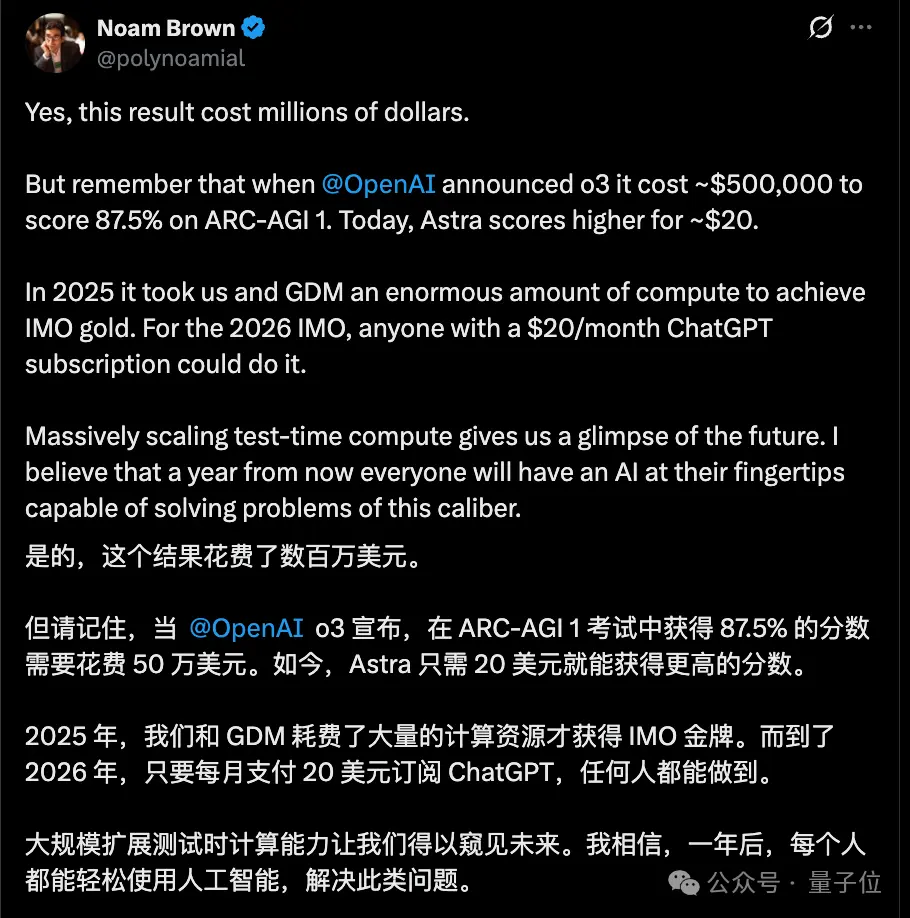The image size is (910, 918).
Task: Open the @OpenAI mention in the English text
Action: tap(378, 184)
